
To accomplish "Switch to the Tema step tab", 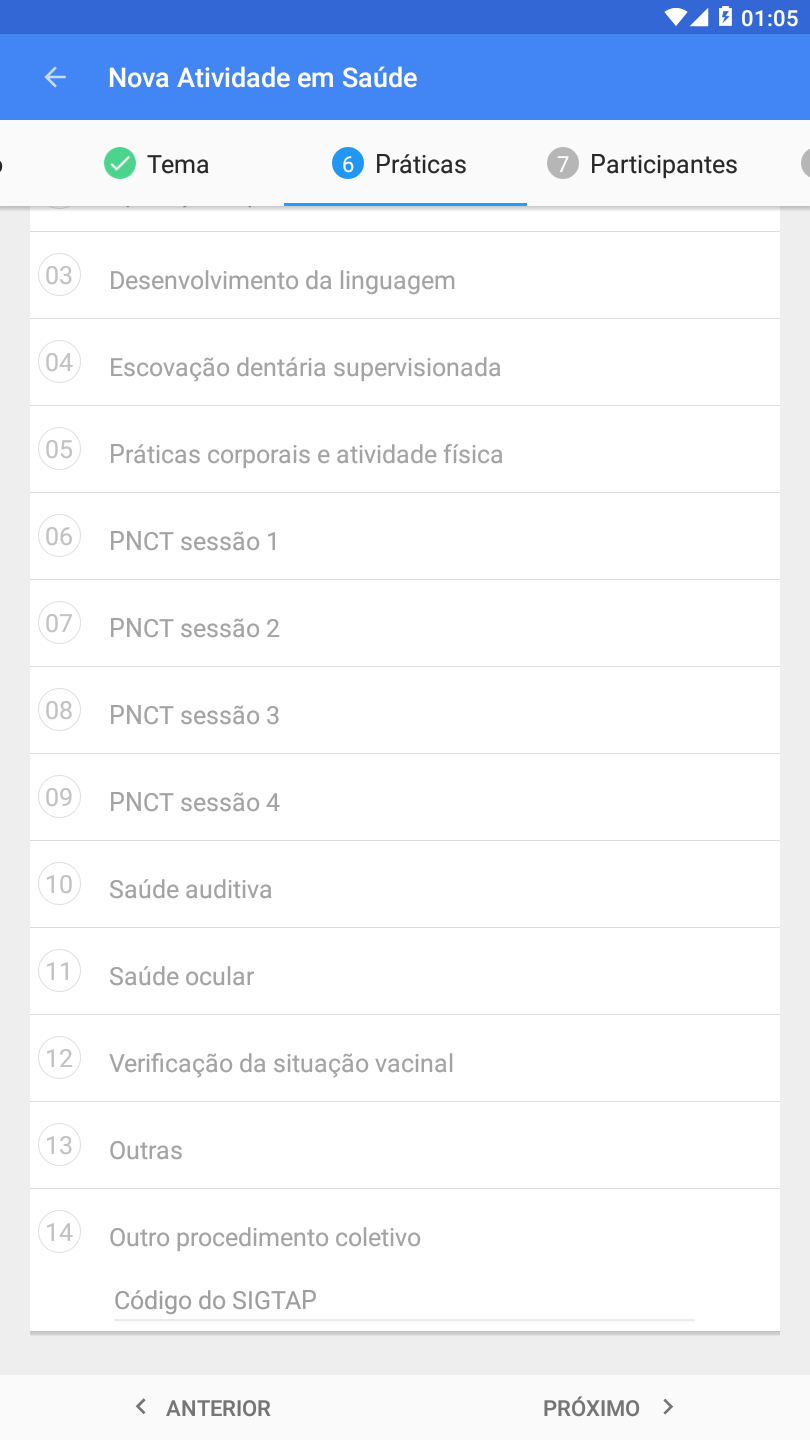I will click(x=157, y=164).
